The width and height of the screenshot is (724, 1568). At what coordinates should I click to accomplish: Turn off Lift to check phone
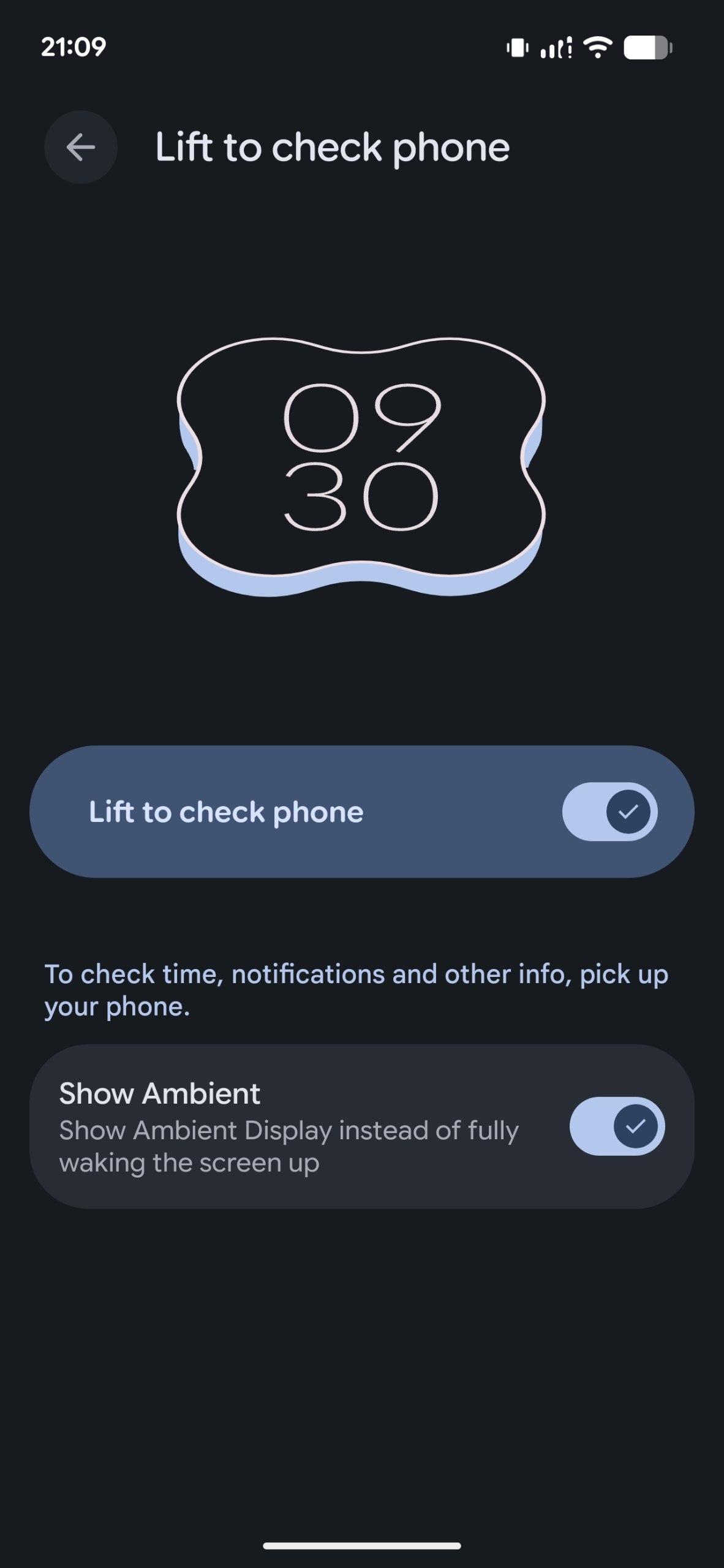click(609, 812)
